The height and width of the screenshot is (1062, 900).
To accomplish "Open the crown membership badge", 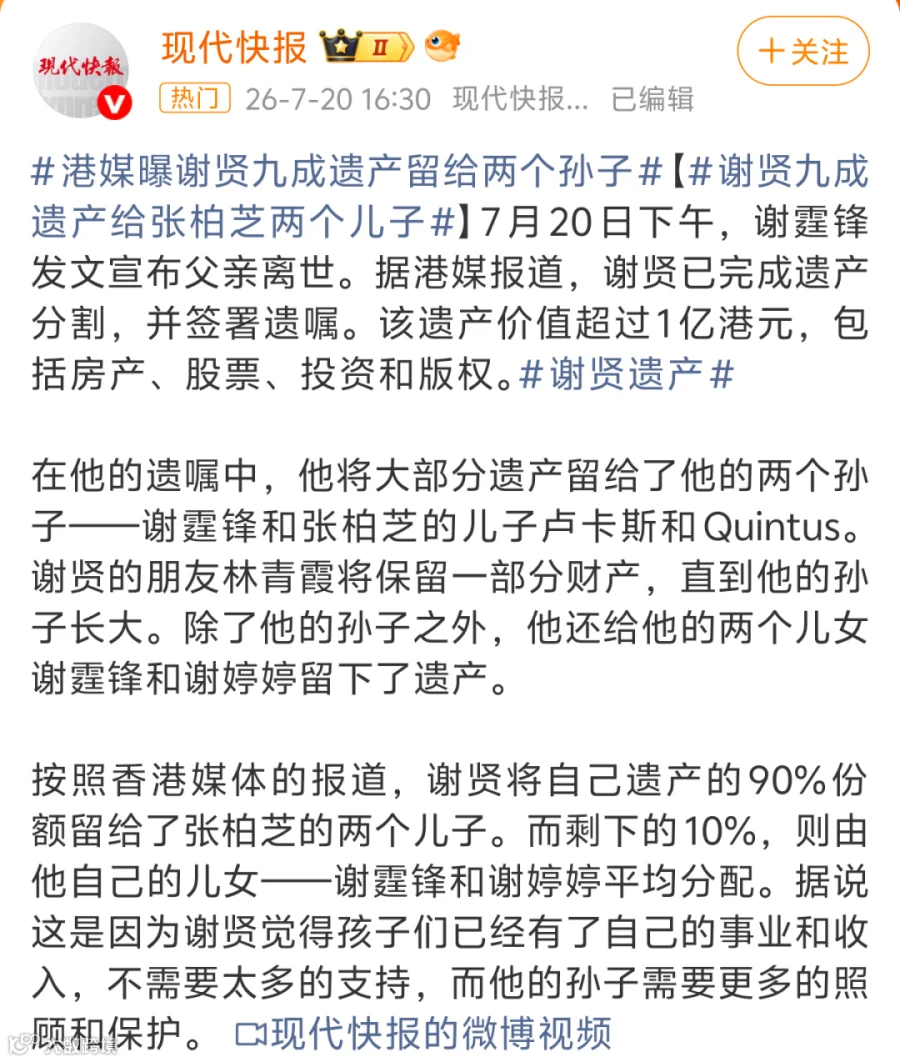I will pos(366,46).
